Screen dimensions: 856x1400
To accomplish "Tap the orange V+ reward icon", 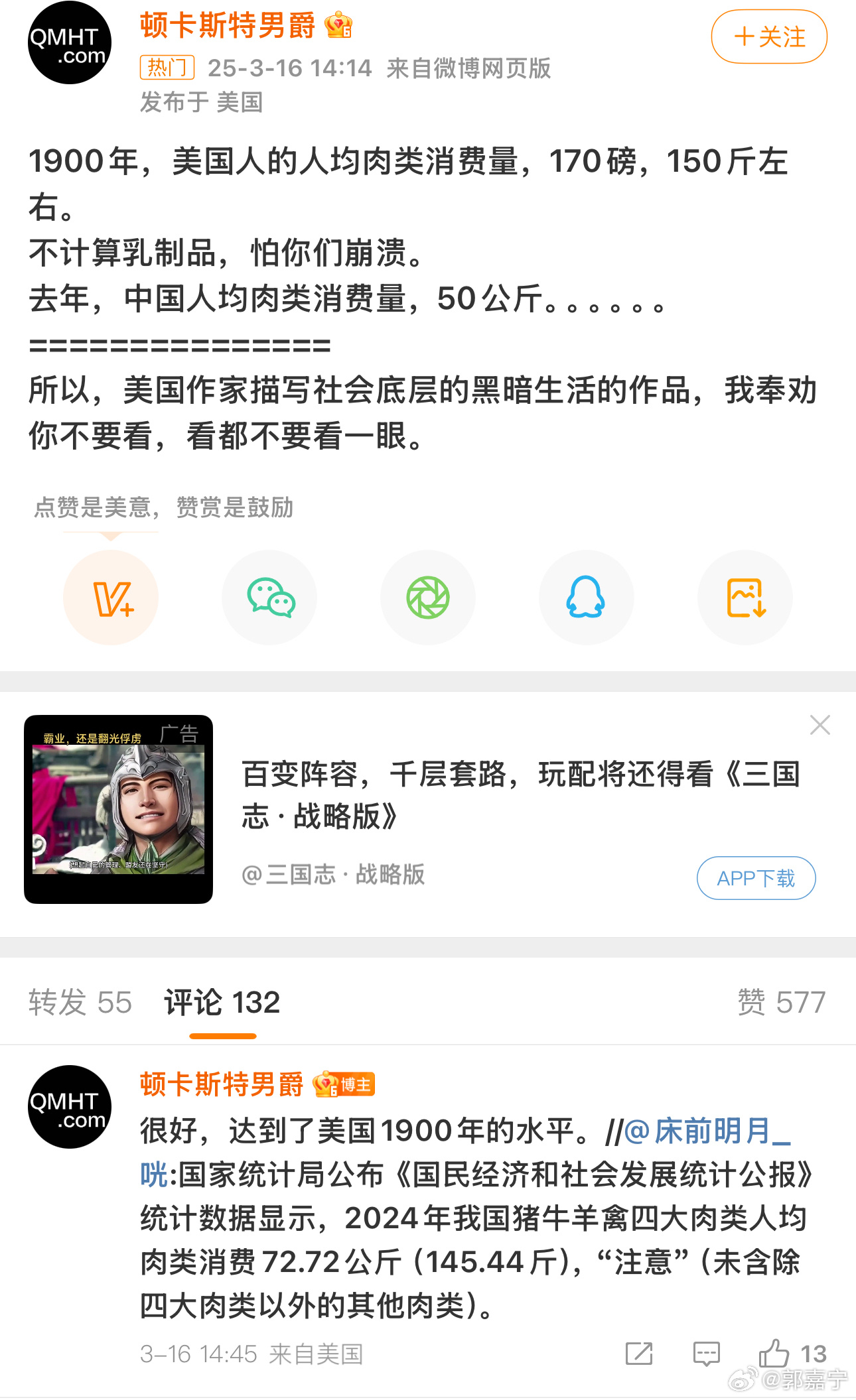I will pos(111,598).
